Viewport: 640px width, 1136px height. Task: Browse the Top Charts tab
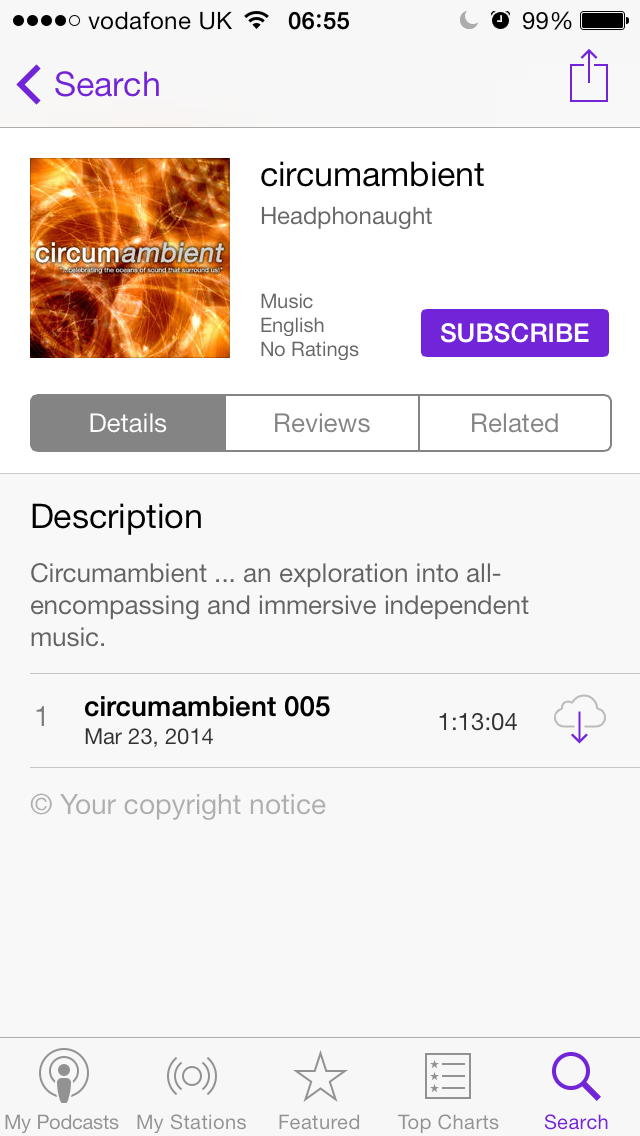(x=448, y=1090)
